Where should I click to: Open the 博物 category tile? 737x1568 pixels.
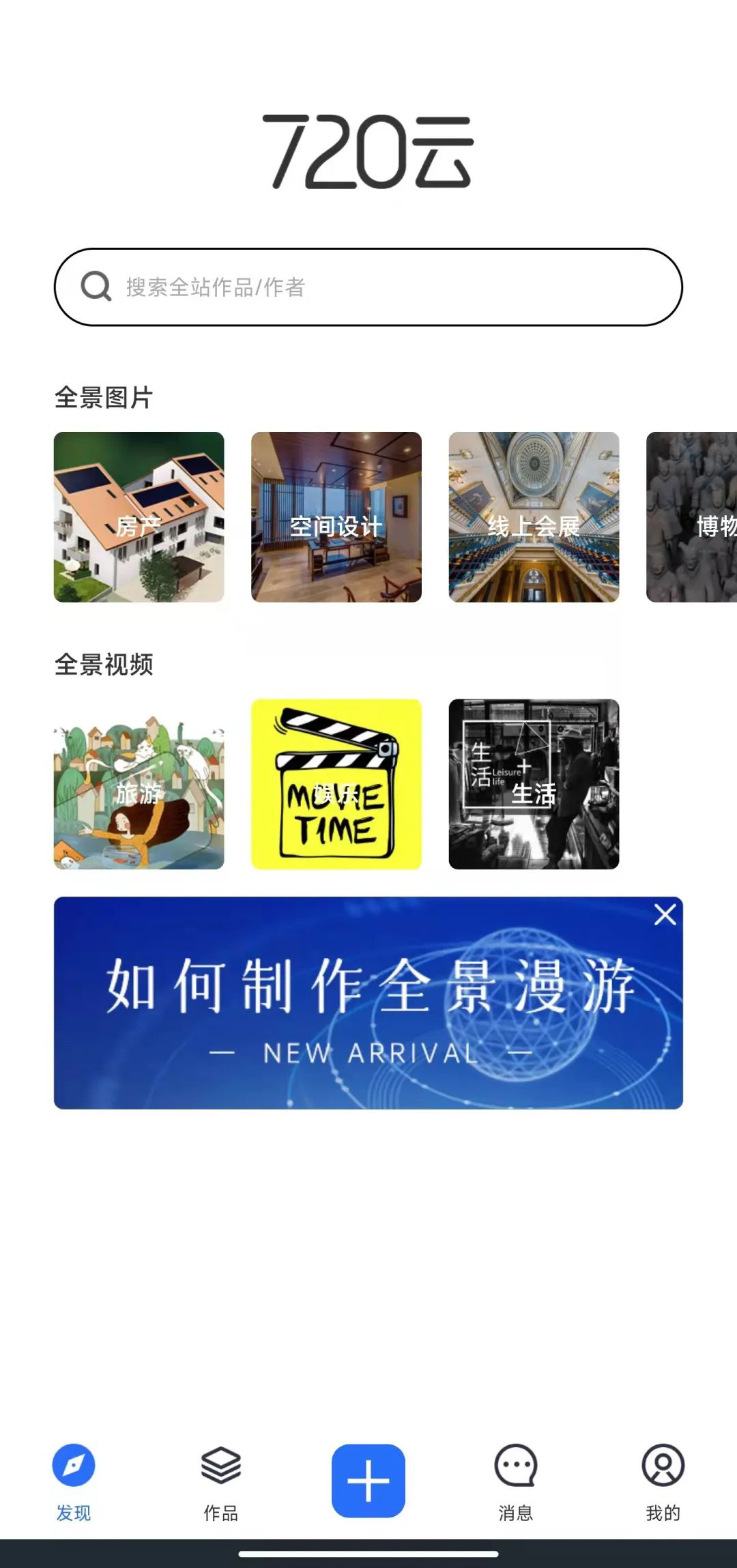pos(693,517)
